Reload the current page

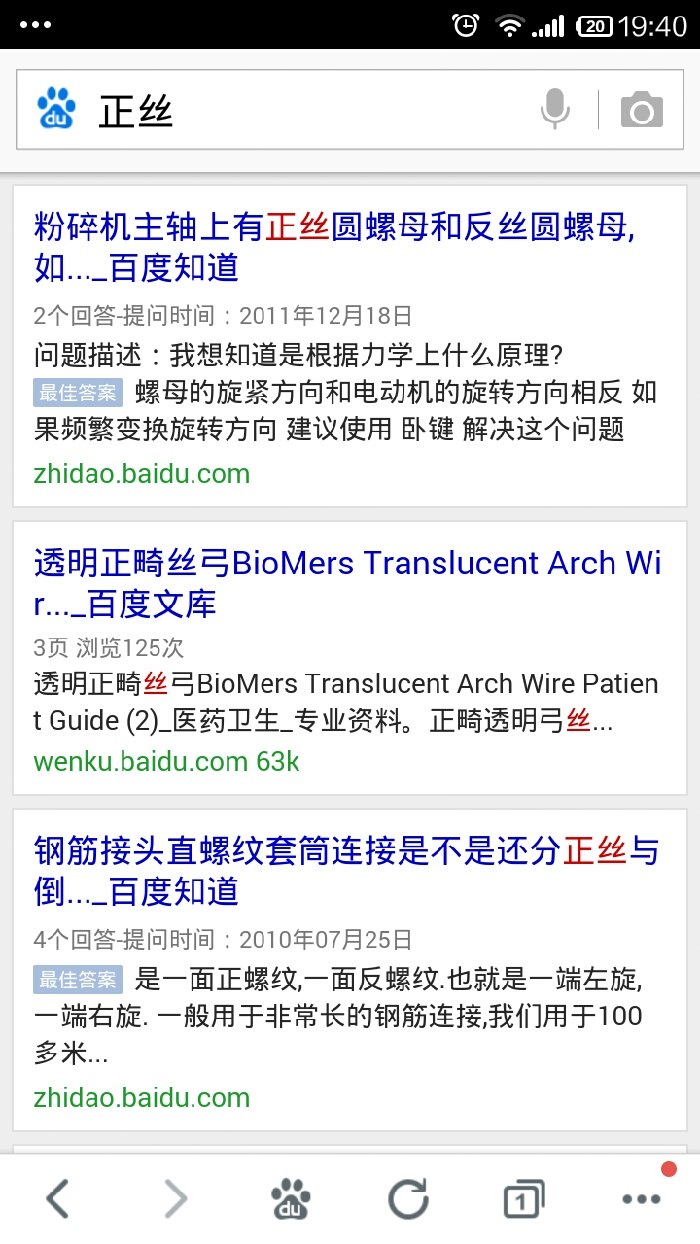pos(408,1198)
